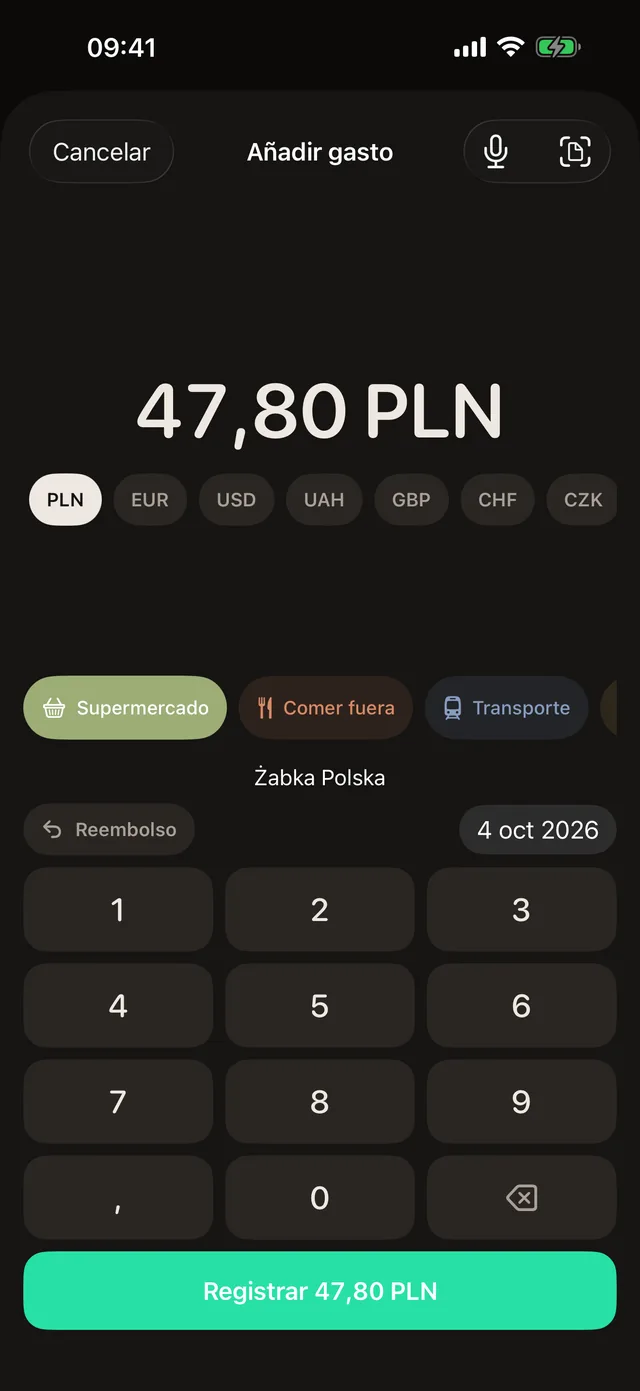This screenshot has height=1391, width=640.
Task: Select the USD currency chip
Action: 236,500
